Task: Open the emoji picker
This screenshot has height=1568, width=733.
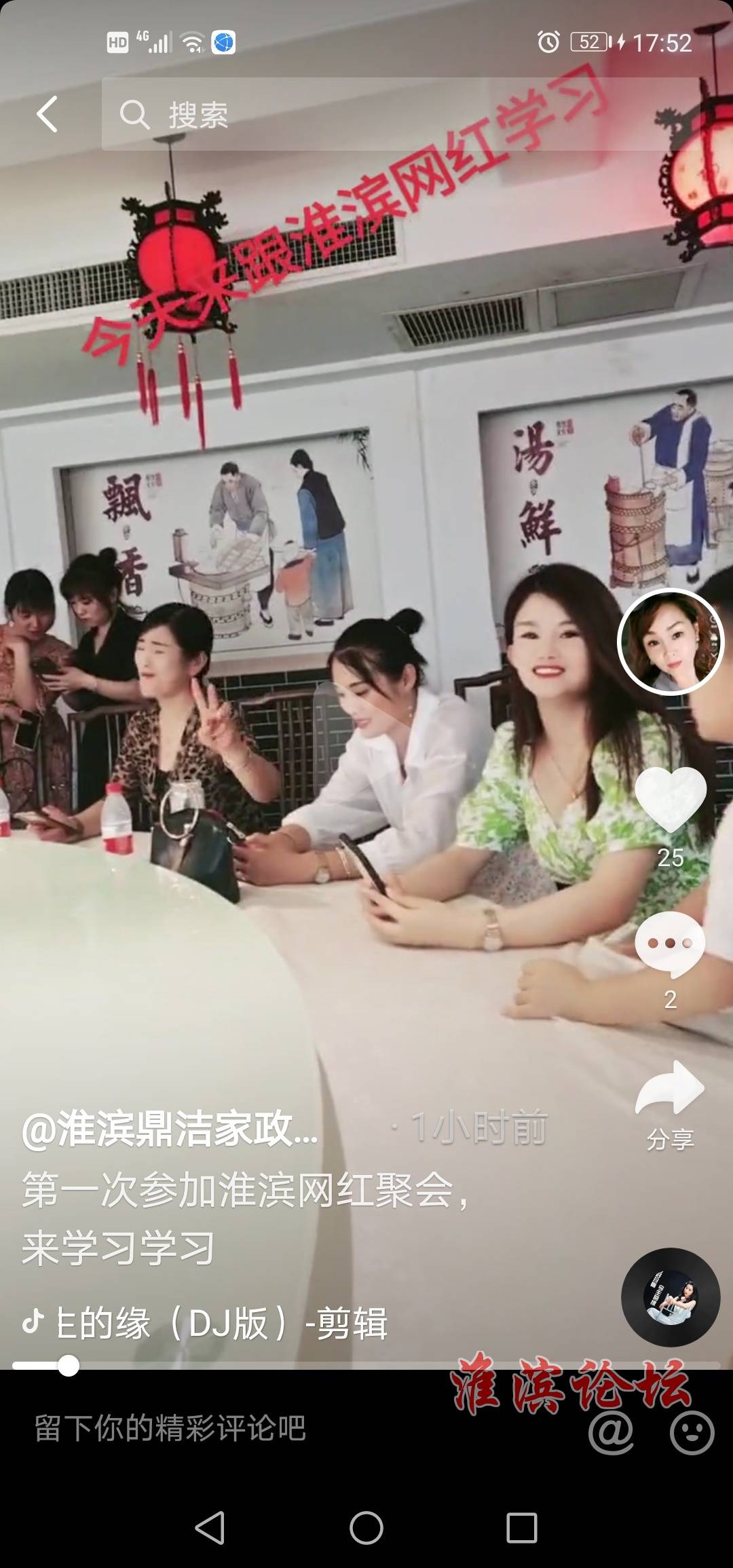Action: (x=692, y=1432)
